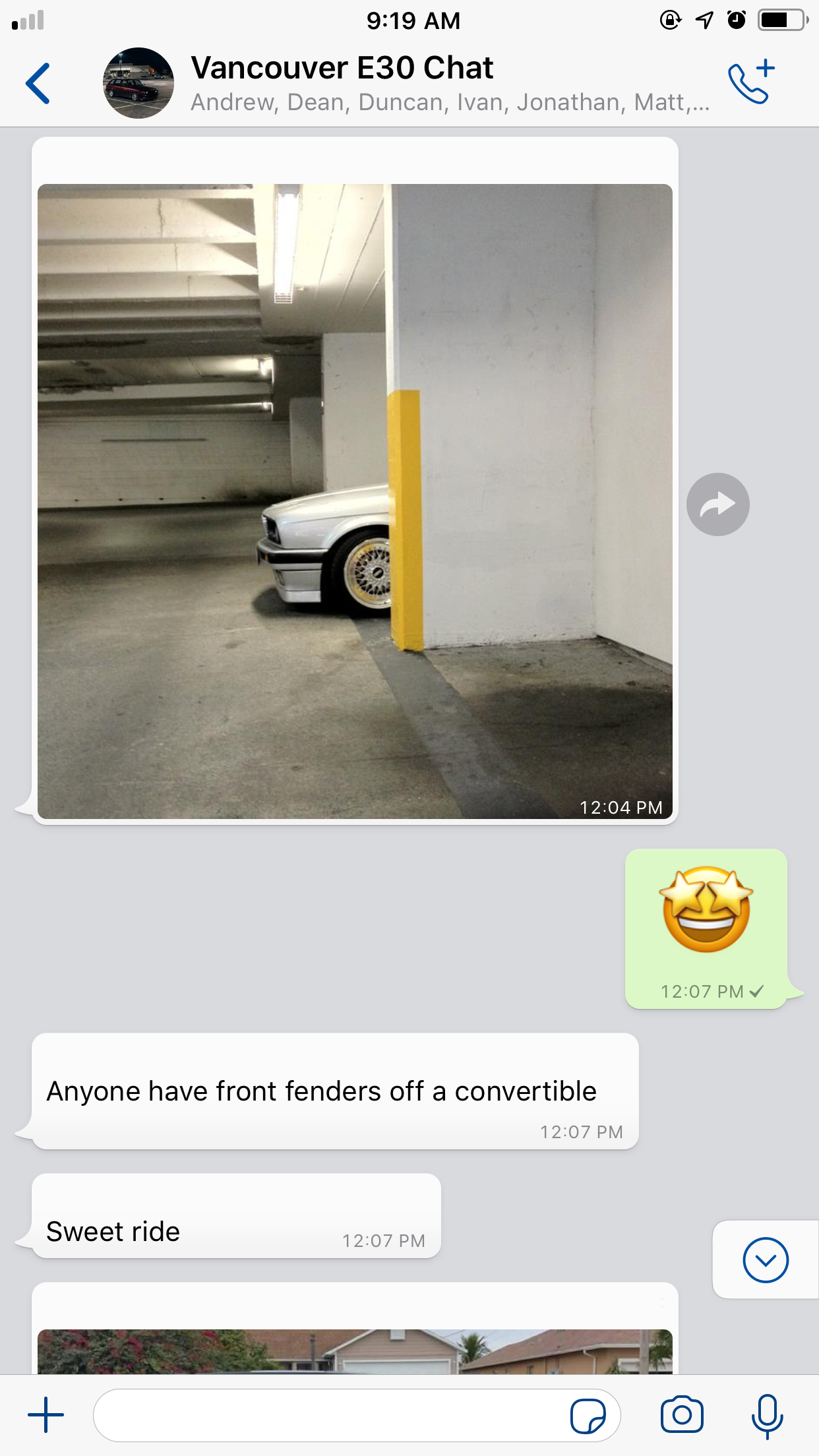Go back to the chat list
The width and height of the screenshot is (819, 1456).
click(38, 83)
